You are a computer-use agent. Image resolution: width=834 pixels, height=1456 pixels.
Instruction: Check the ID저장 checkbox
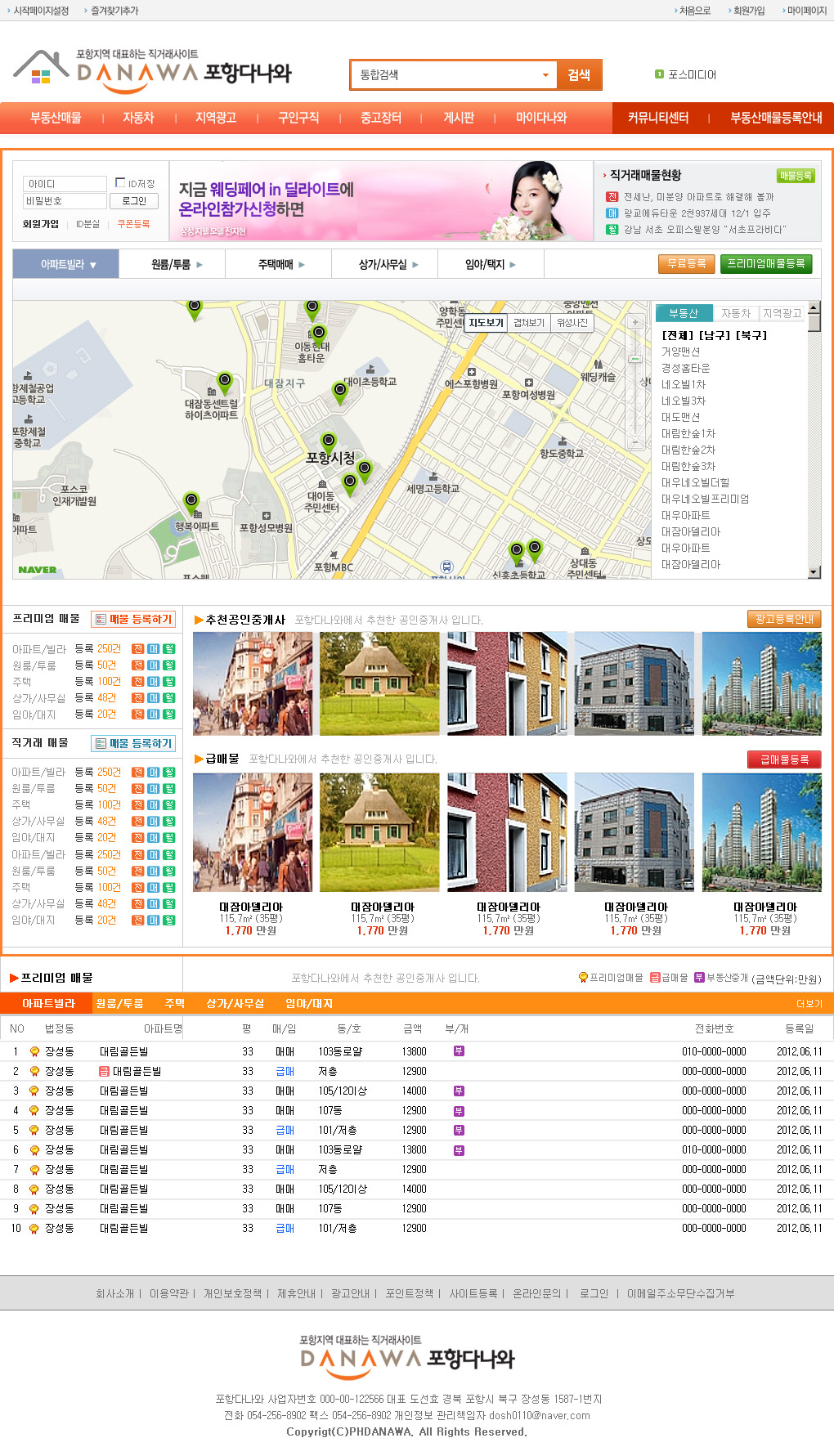pyautogui.click(x=120, y=183)
